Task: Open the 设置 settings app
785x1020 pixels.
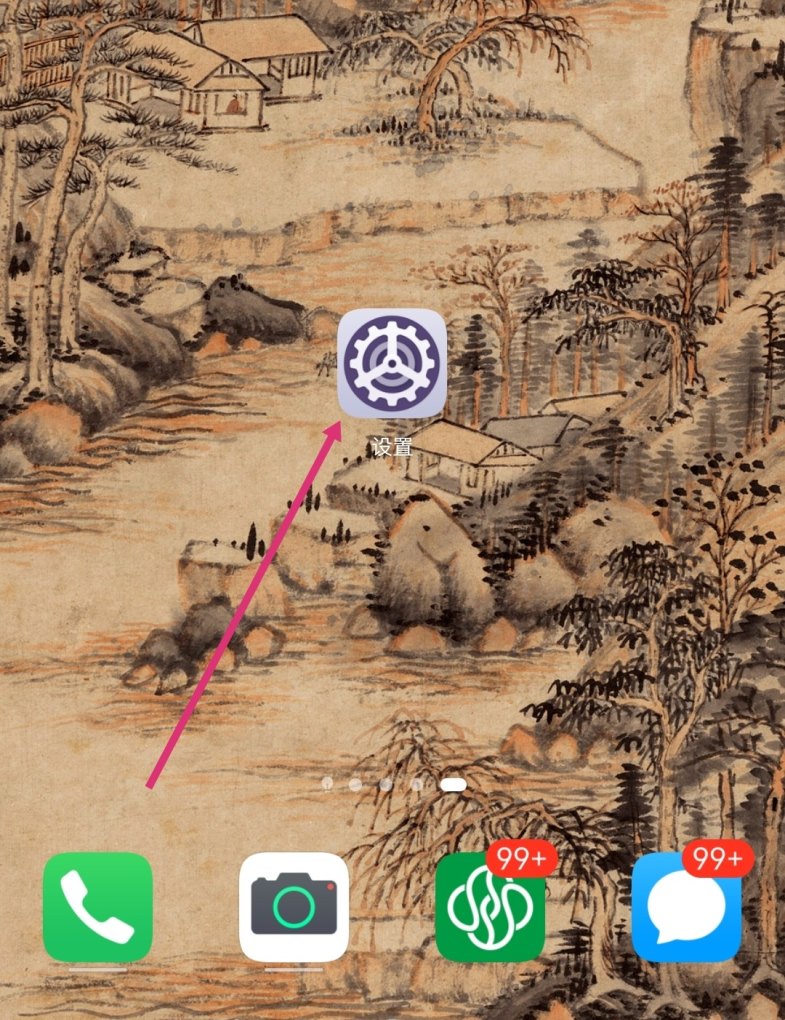Action: 392,363
